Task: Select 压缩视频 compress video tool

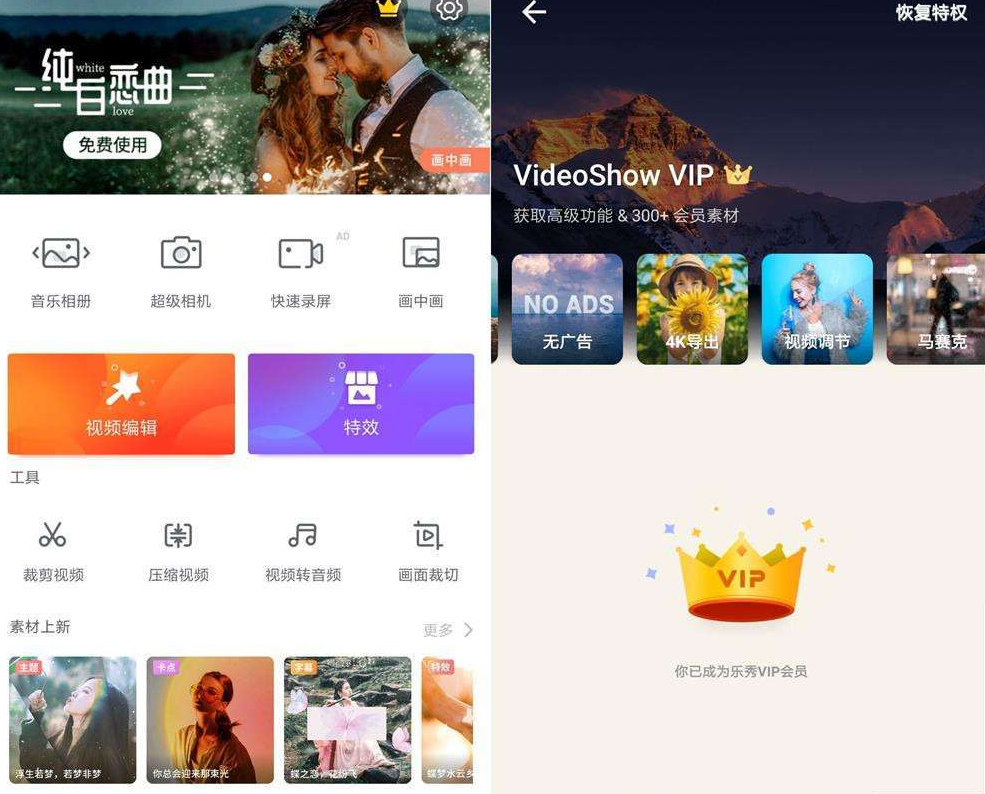Action: 178,551
